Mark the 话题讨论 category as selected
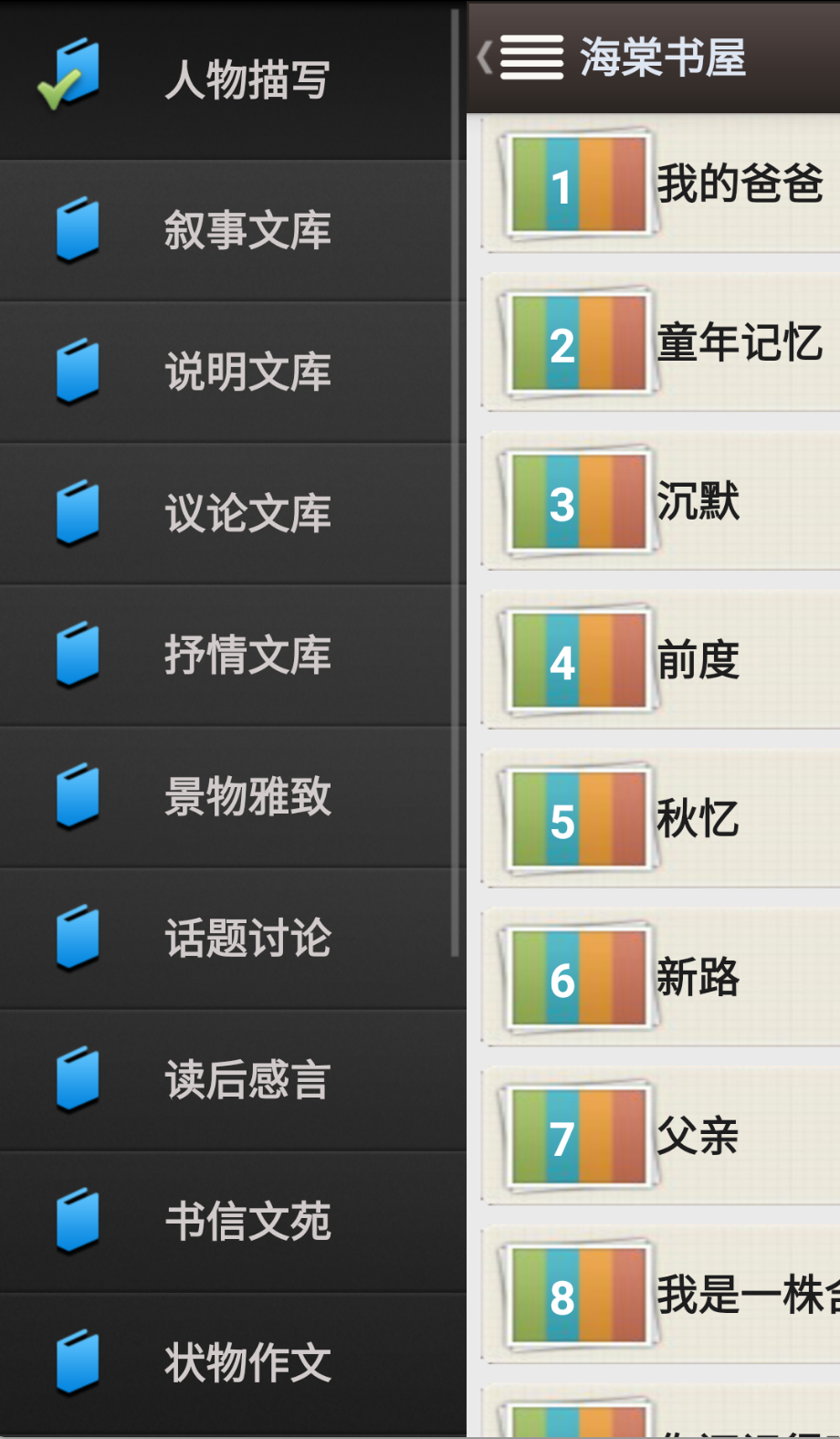 tap(247, 936)
